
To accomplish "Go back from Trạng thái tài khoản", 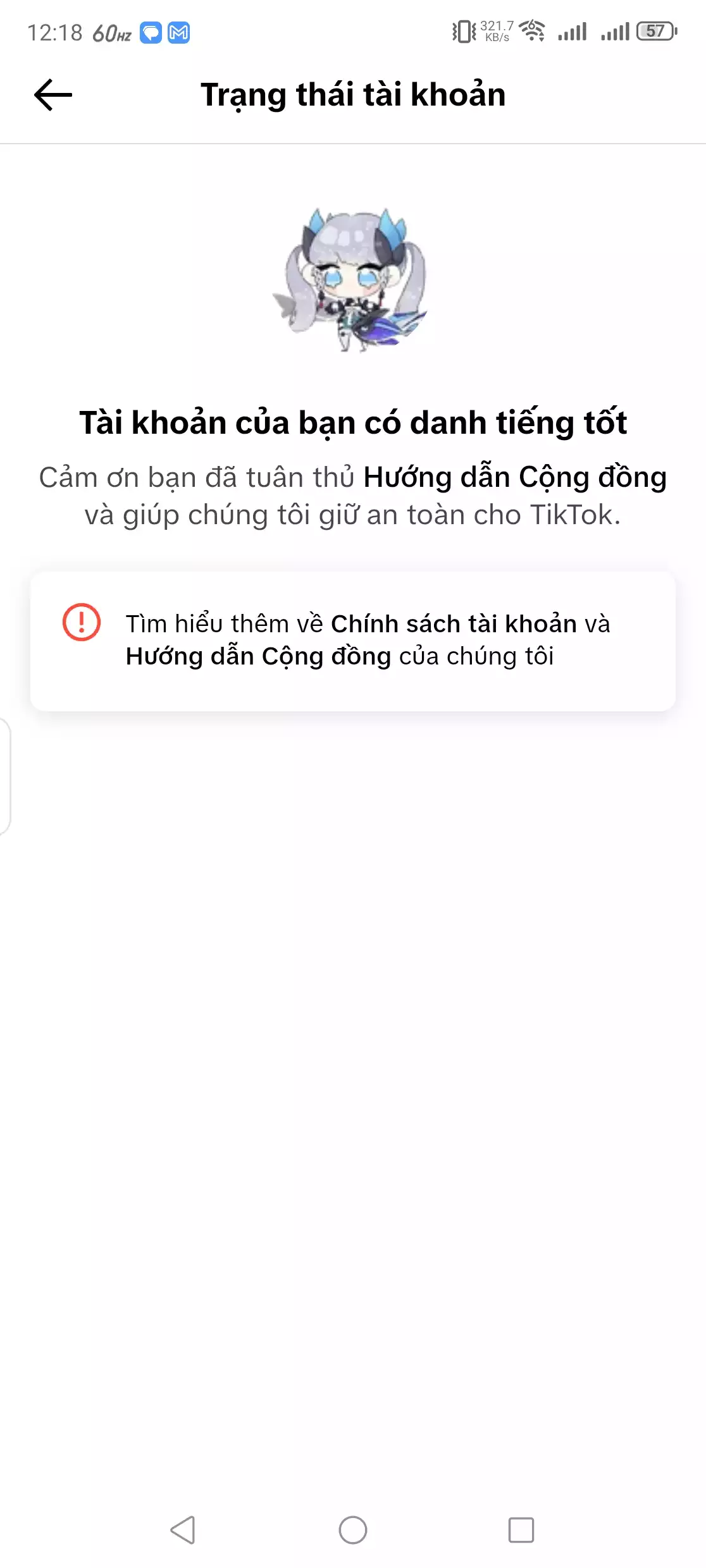I will (53, 95).
